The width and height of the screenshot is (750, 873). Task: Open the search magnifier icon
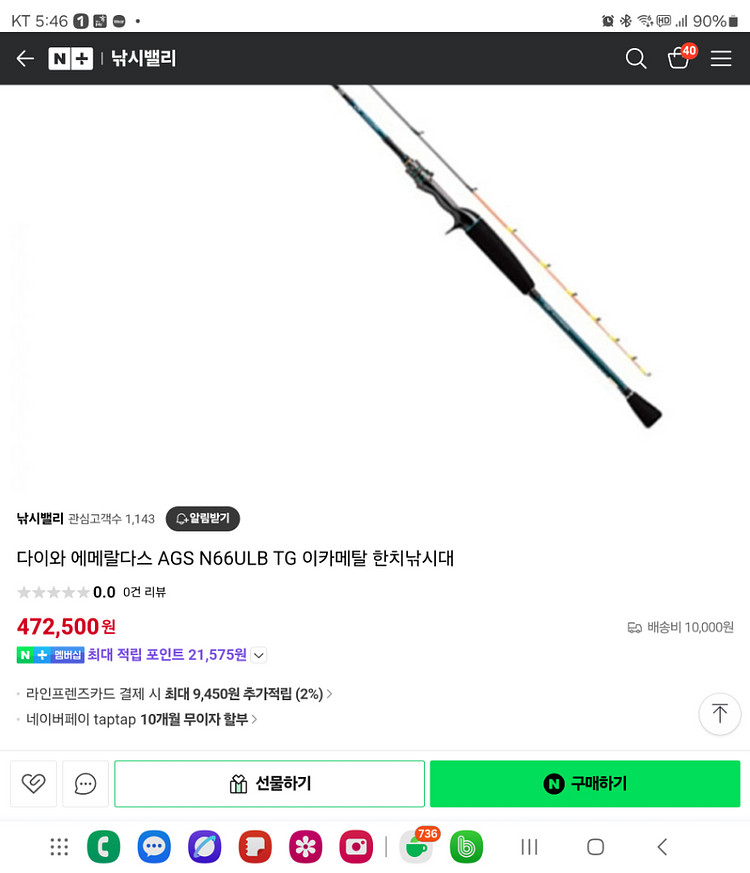pyautogui.click(x=636, y=59)
